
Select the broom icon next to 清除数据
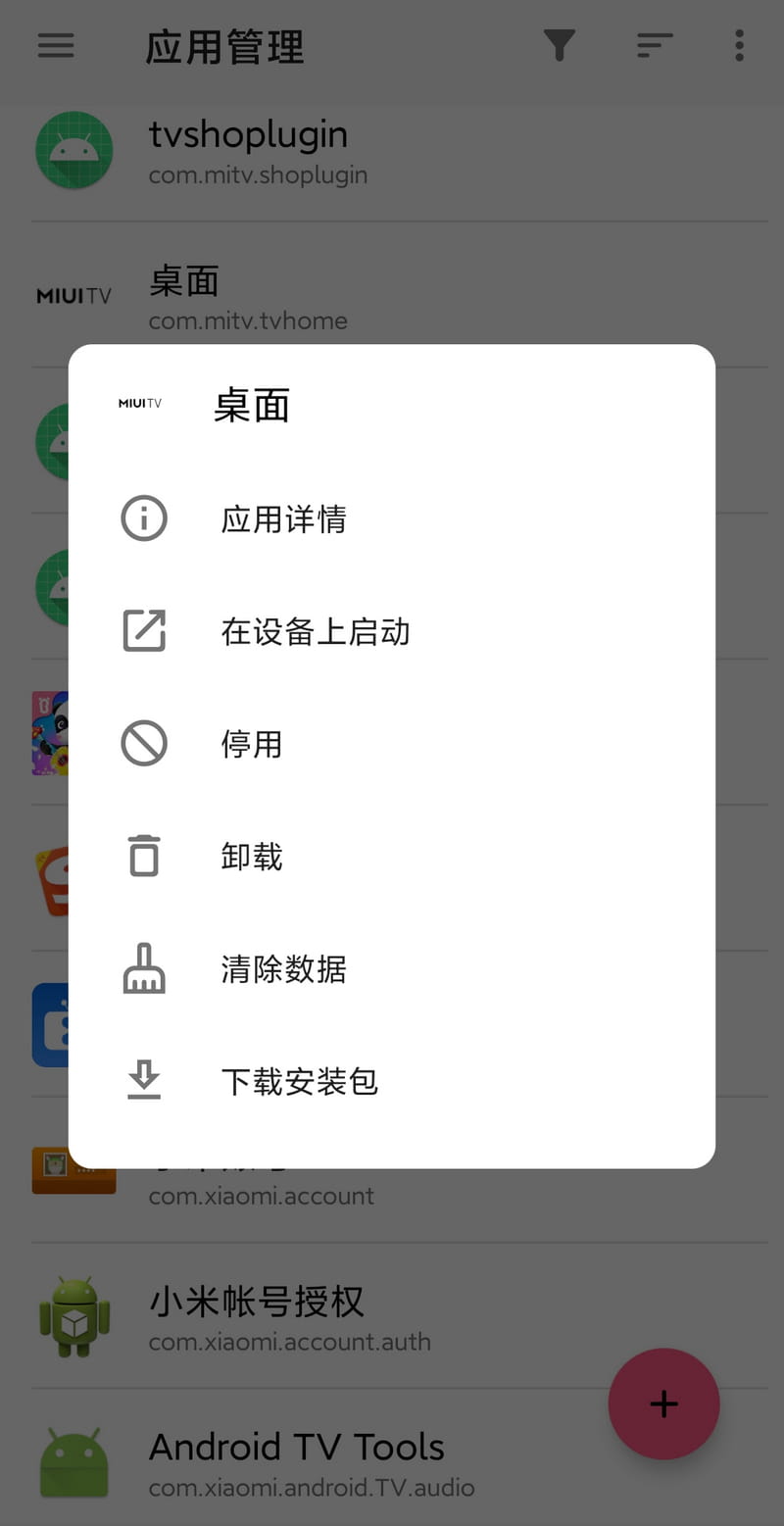tap(143, 968)
